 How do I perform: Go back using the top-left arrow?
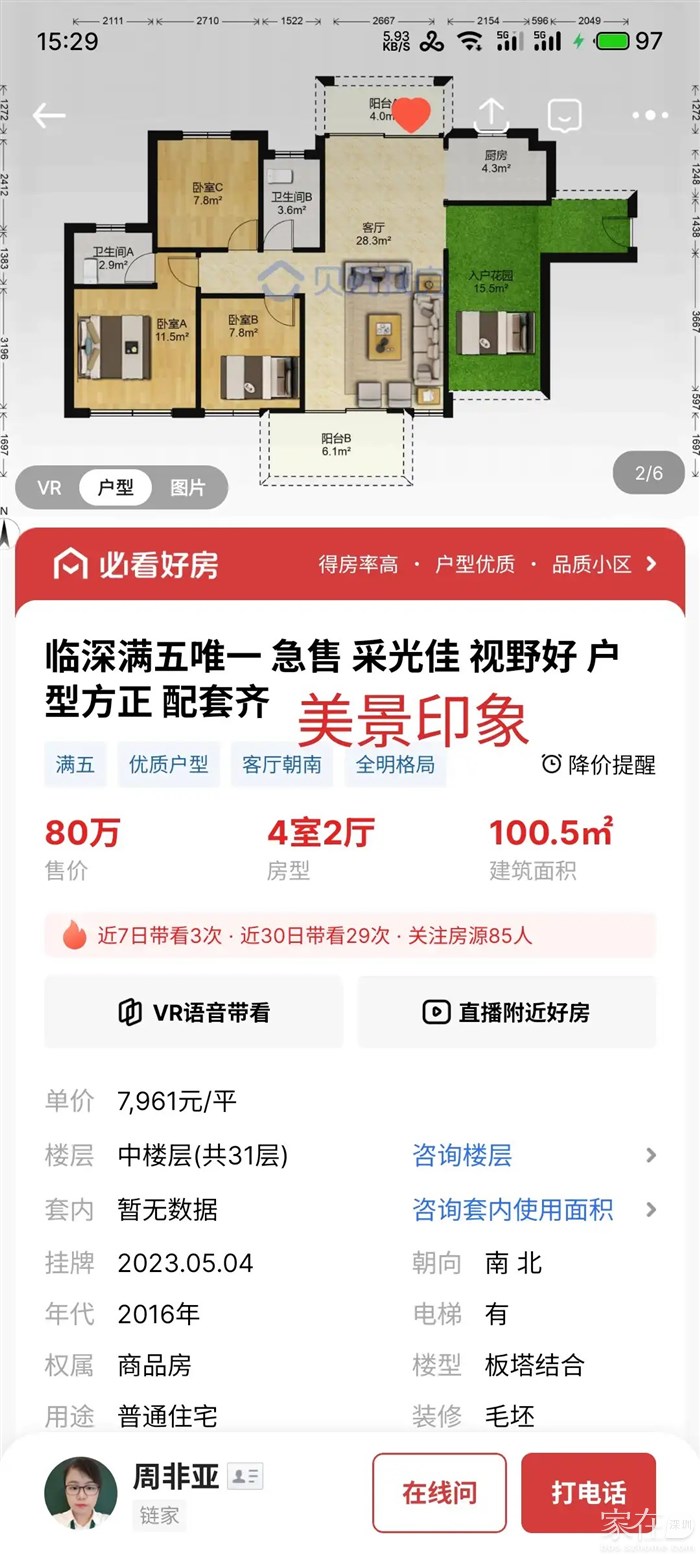[48, 116]
